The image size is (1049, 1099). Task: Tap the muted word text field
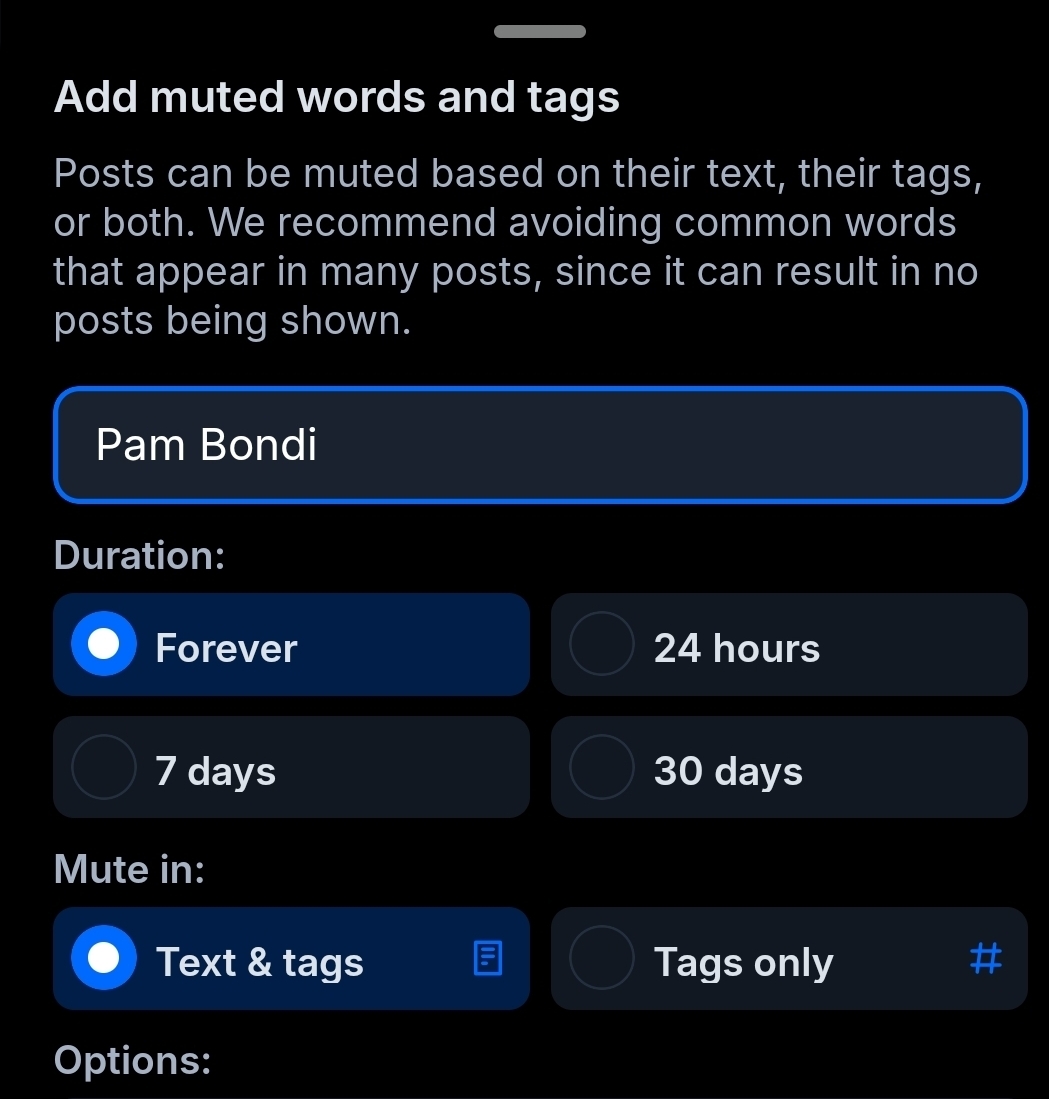pos(540,445)
